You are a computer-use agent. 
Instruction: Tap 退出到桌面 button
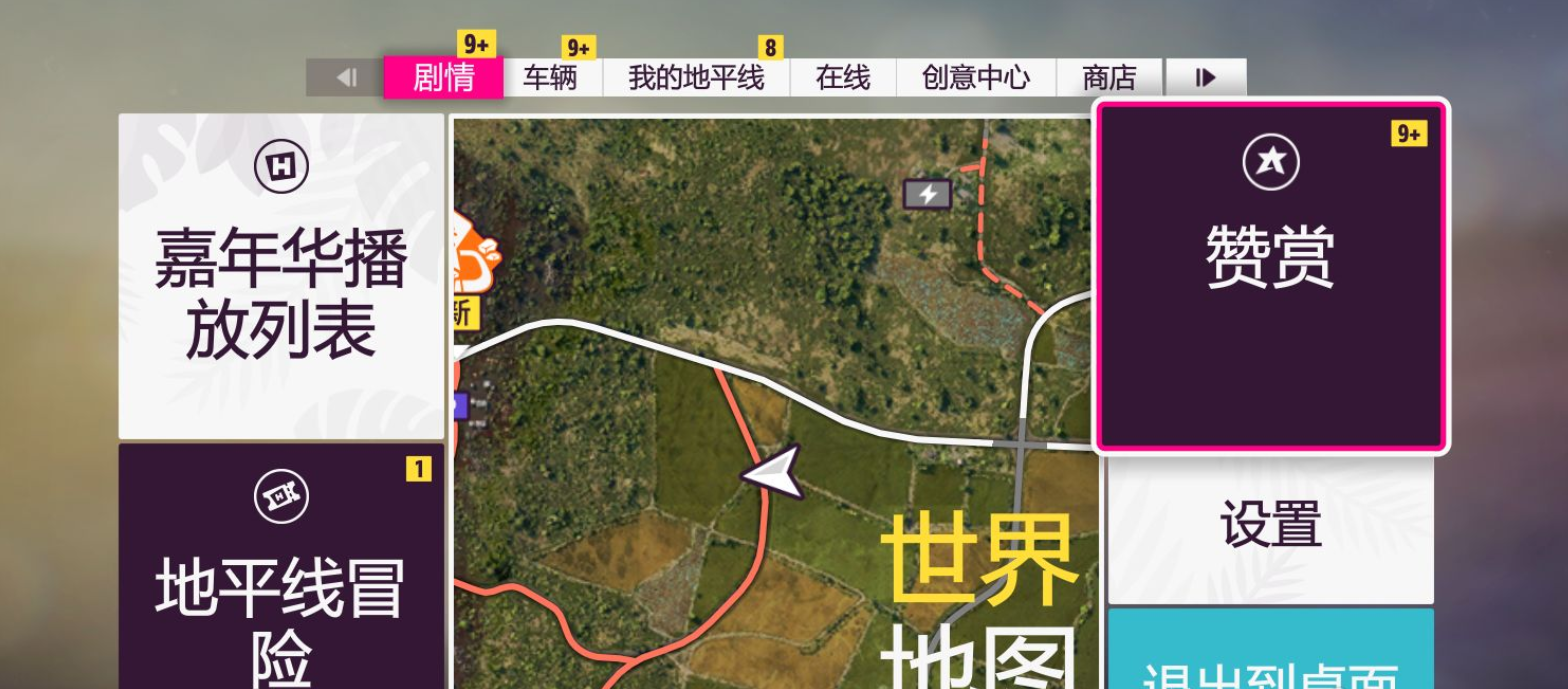1270,655
